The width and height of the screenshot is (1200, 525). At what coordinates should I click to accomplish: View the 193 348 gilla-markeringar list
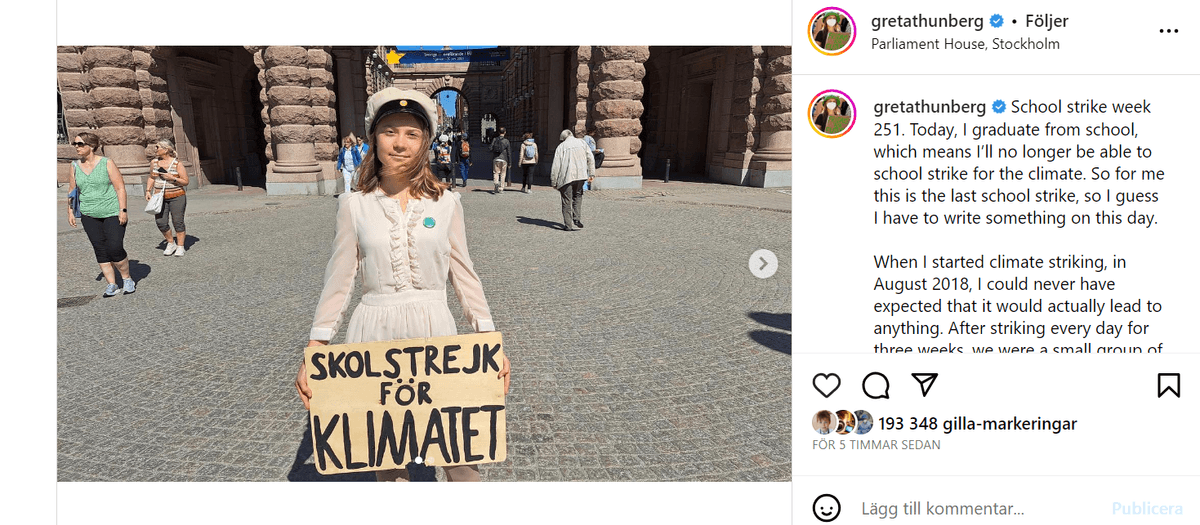point(977,424)
